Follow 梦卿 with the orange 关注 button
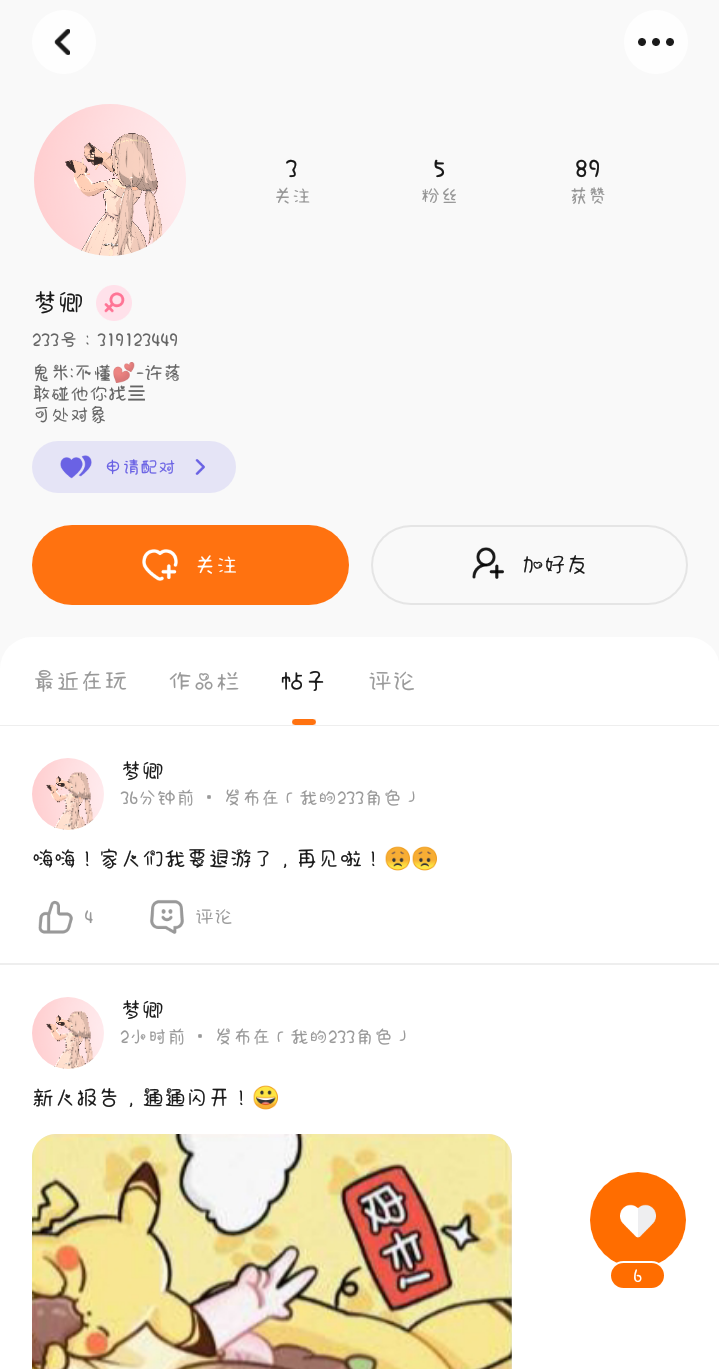The image size is (719, 1369). click(190, 565)
